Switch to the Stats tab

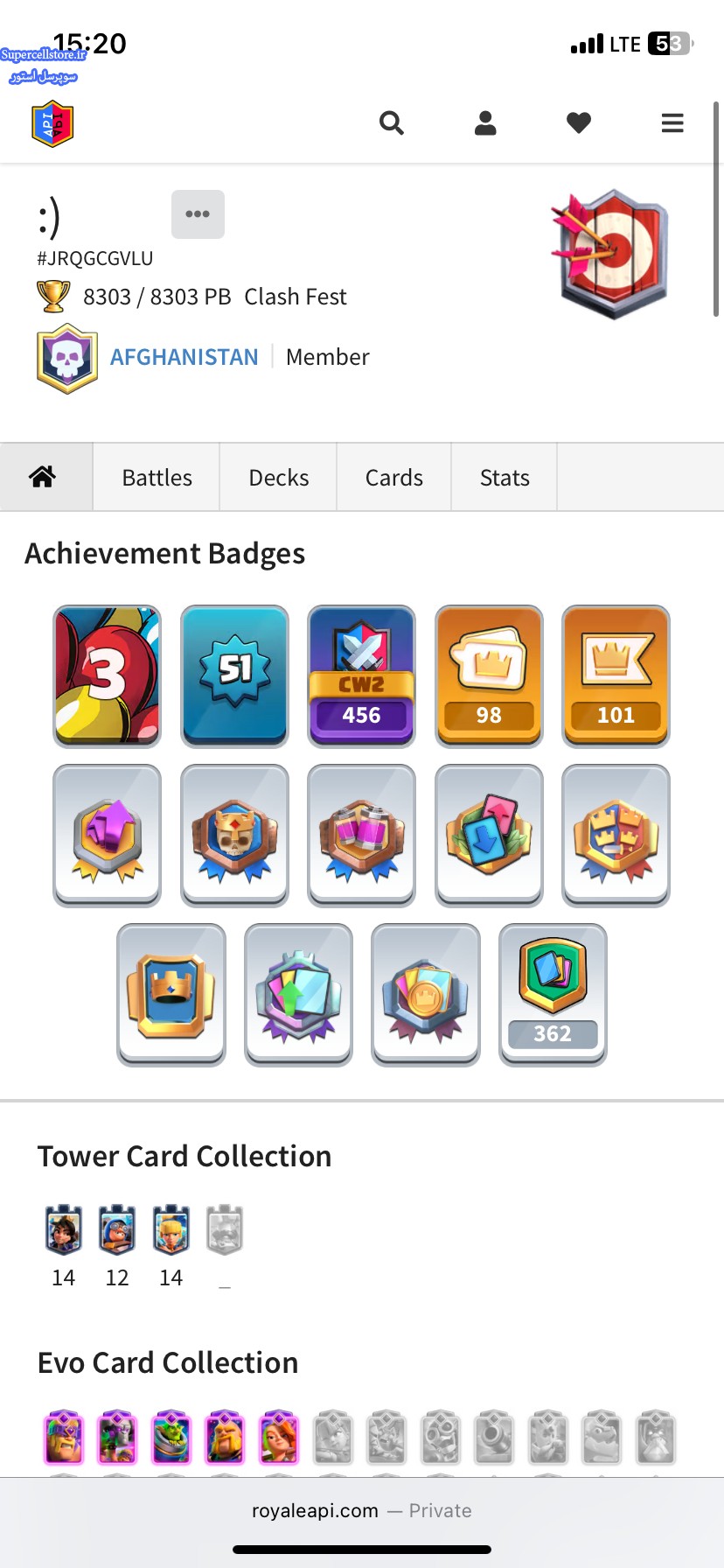point(505,478)
